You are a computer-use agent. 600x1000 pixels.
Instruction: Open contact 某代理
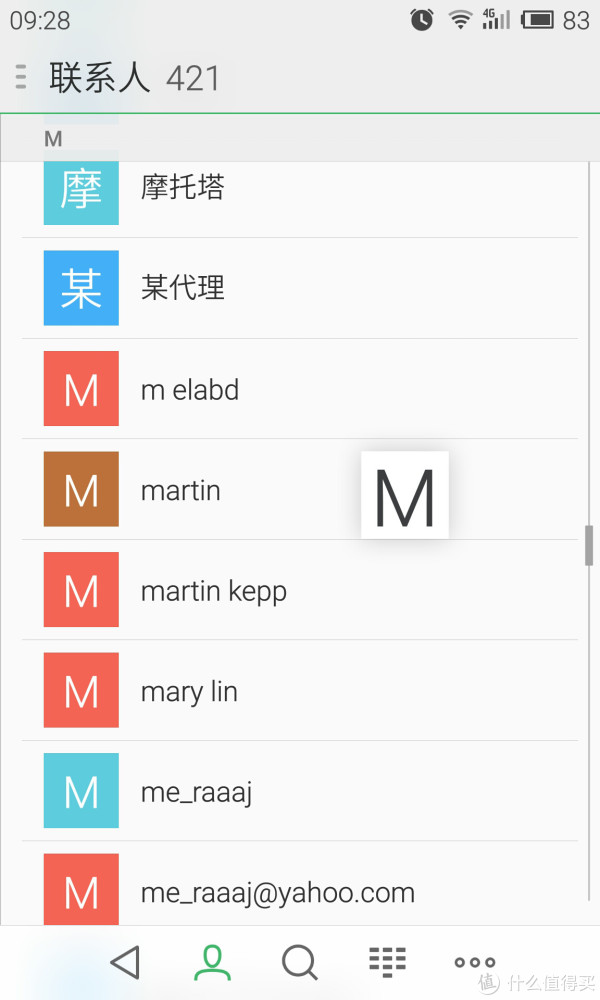click(x=300, y=288)
